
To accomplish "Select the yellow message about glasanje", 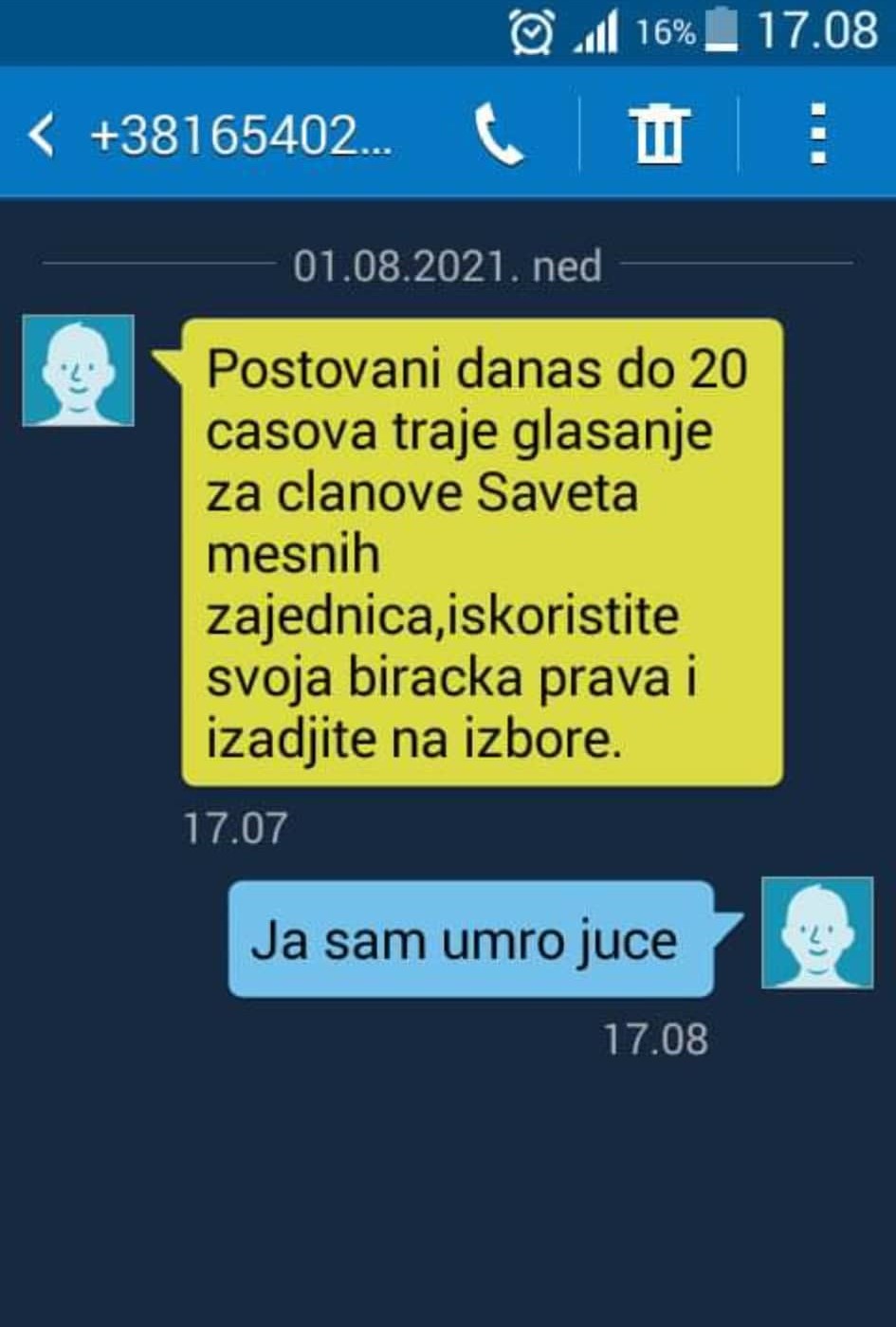I will [x=482, y=553].
